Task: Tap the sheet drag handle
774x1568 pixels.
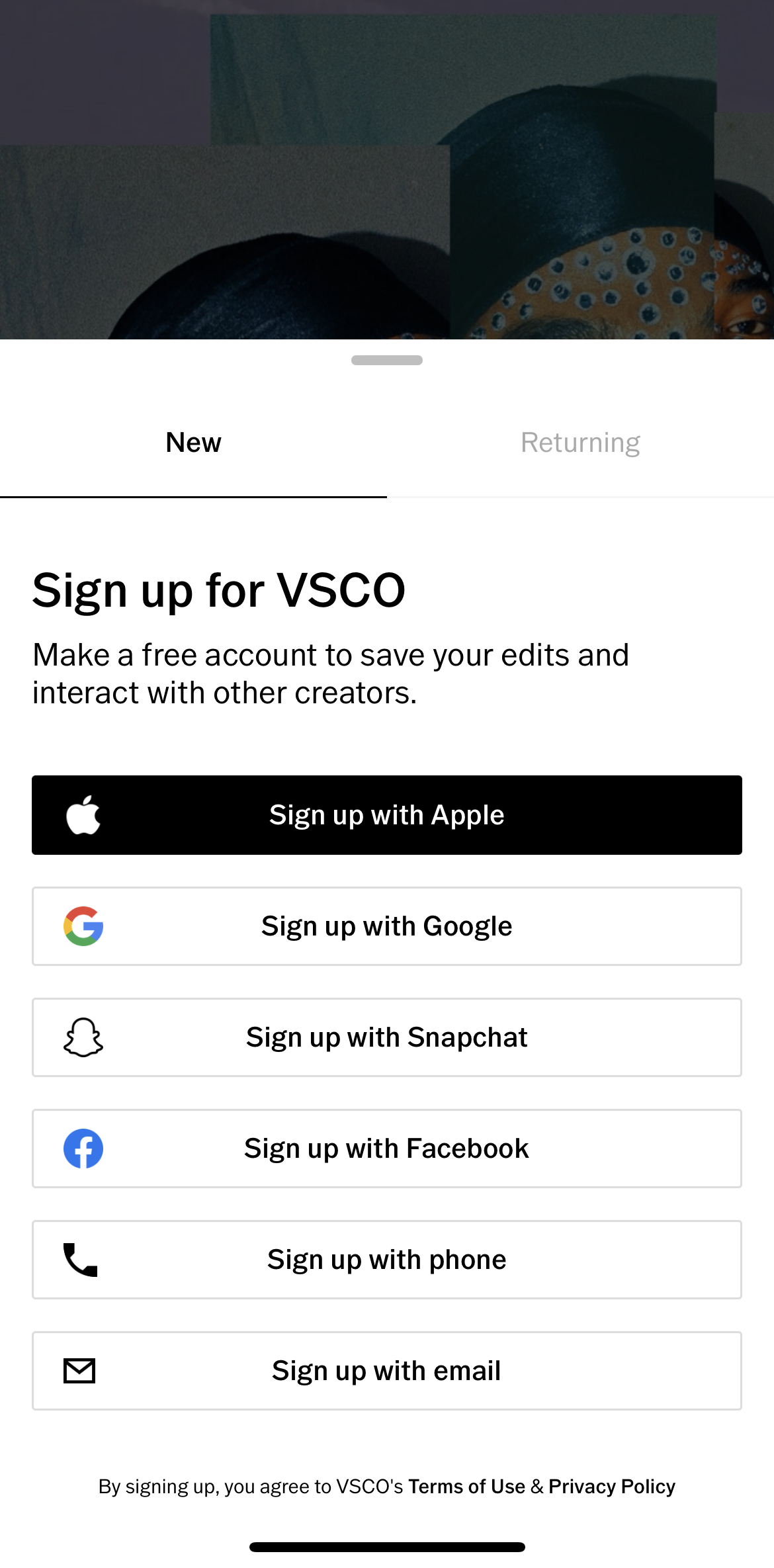Action: click(x=387, y=361)
